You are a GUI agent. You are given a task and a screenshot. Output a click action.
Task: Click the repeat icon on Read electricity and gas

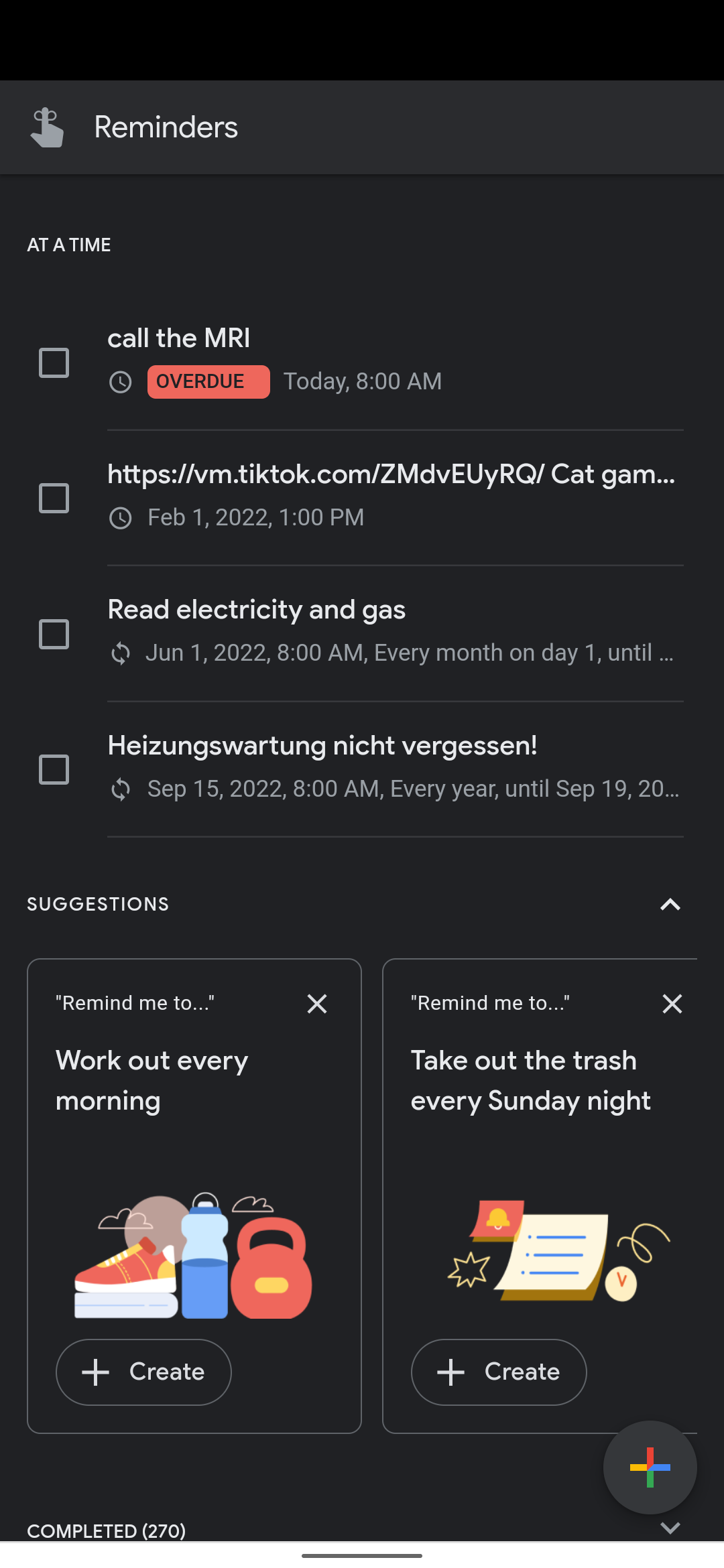click(x=121, y=653)
